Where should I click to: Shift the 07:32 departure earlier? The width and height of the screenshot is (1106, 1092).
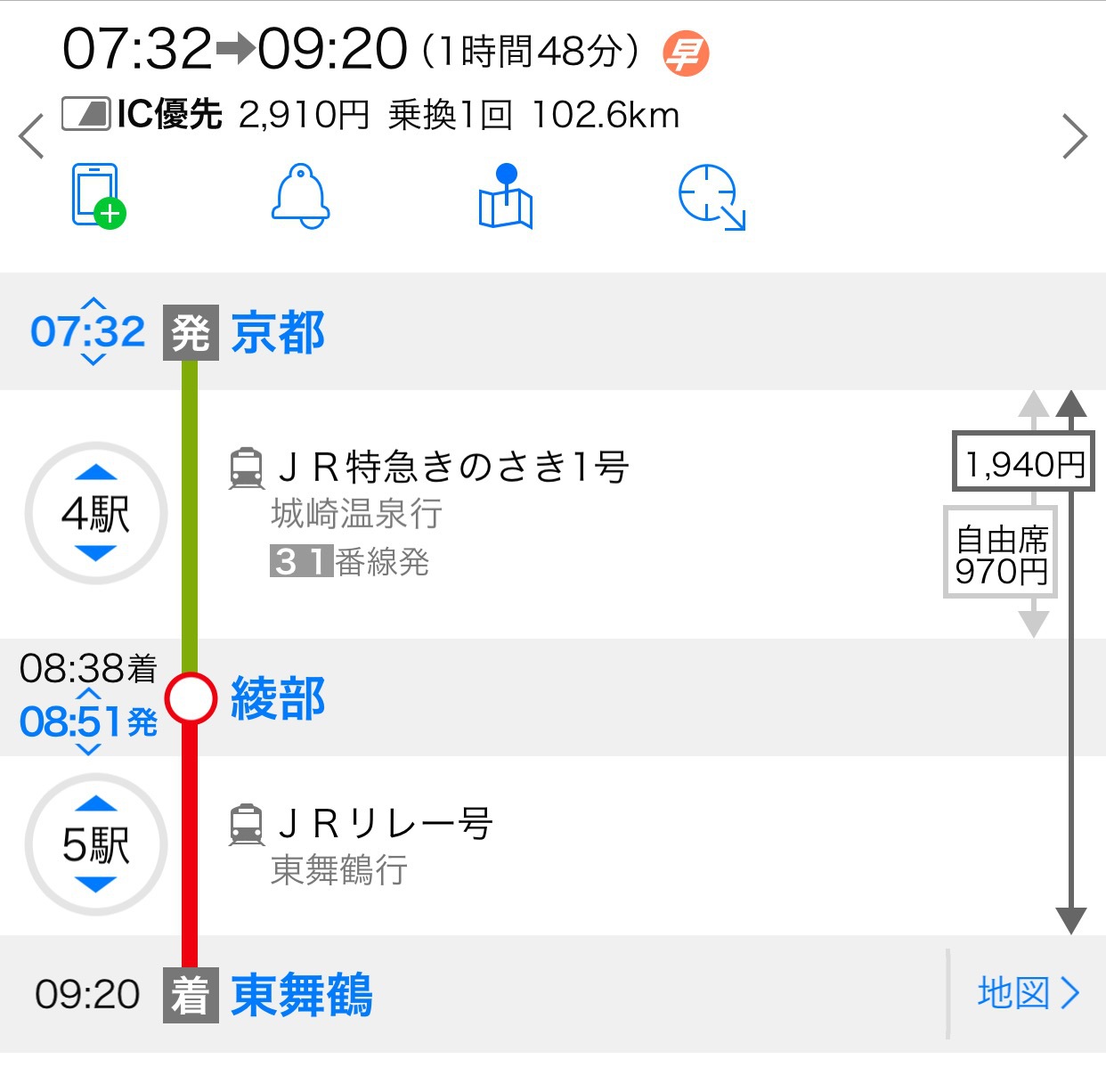93,305
